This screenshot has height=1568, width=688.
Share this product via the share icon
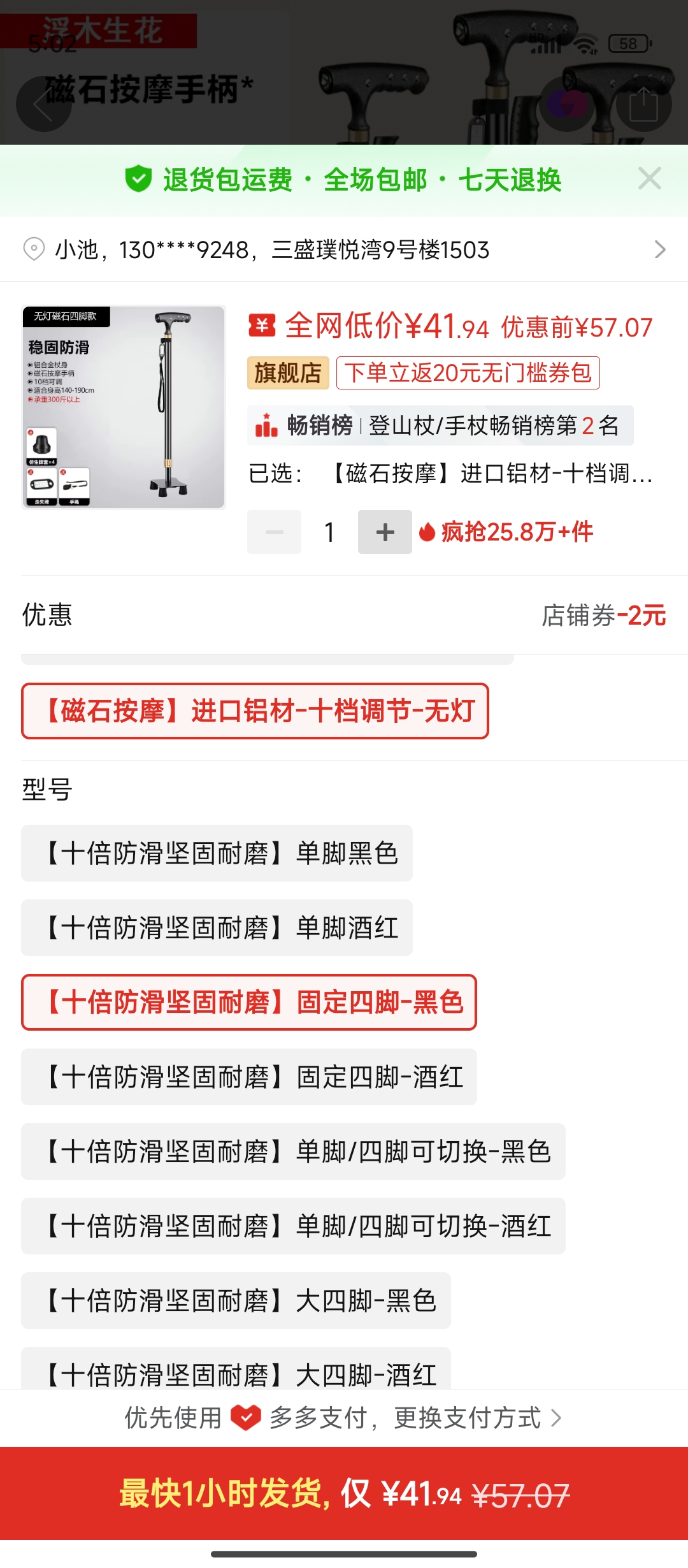(643, 105)
